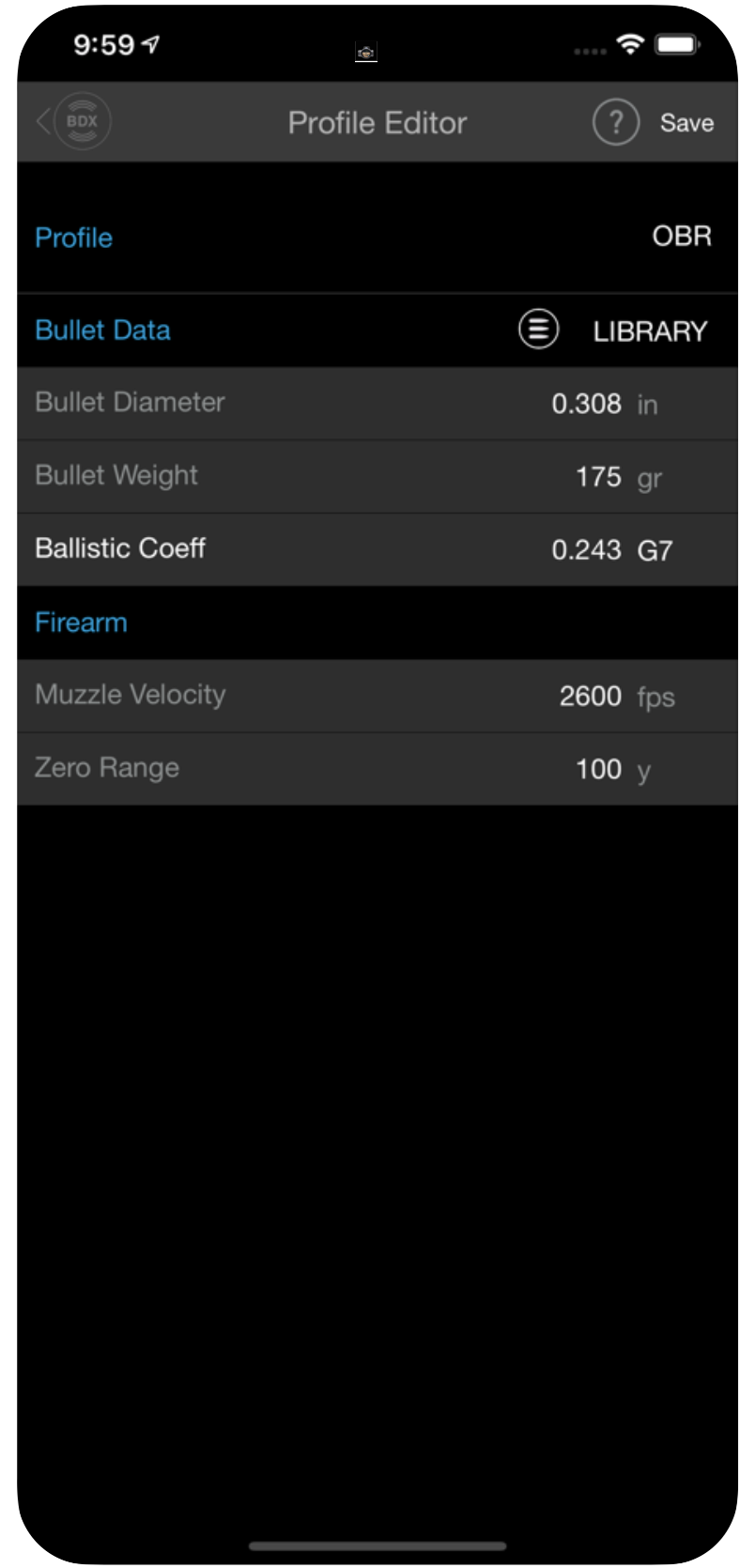Save the profile

pos(686,123)
